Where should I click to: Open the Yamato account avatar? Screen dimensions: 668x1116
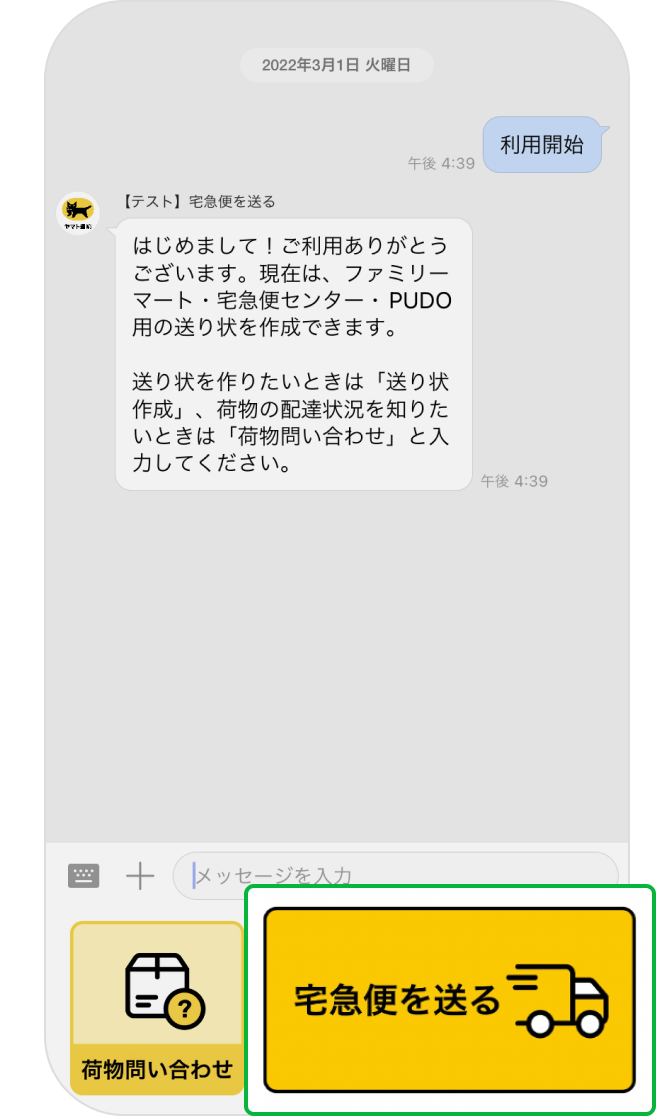[x=78, y=212]
